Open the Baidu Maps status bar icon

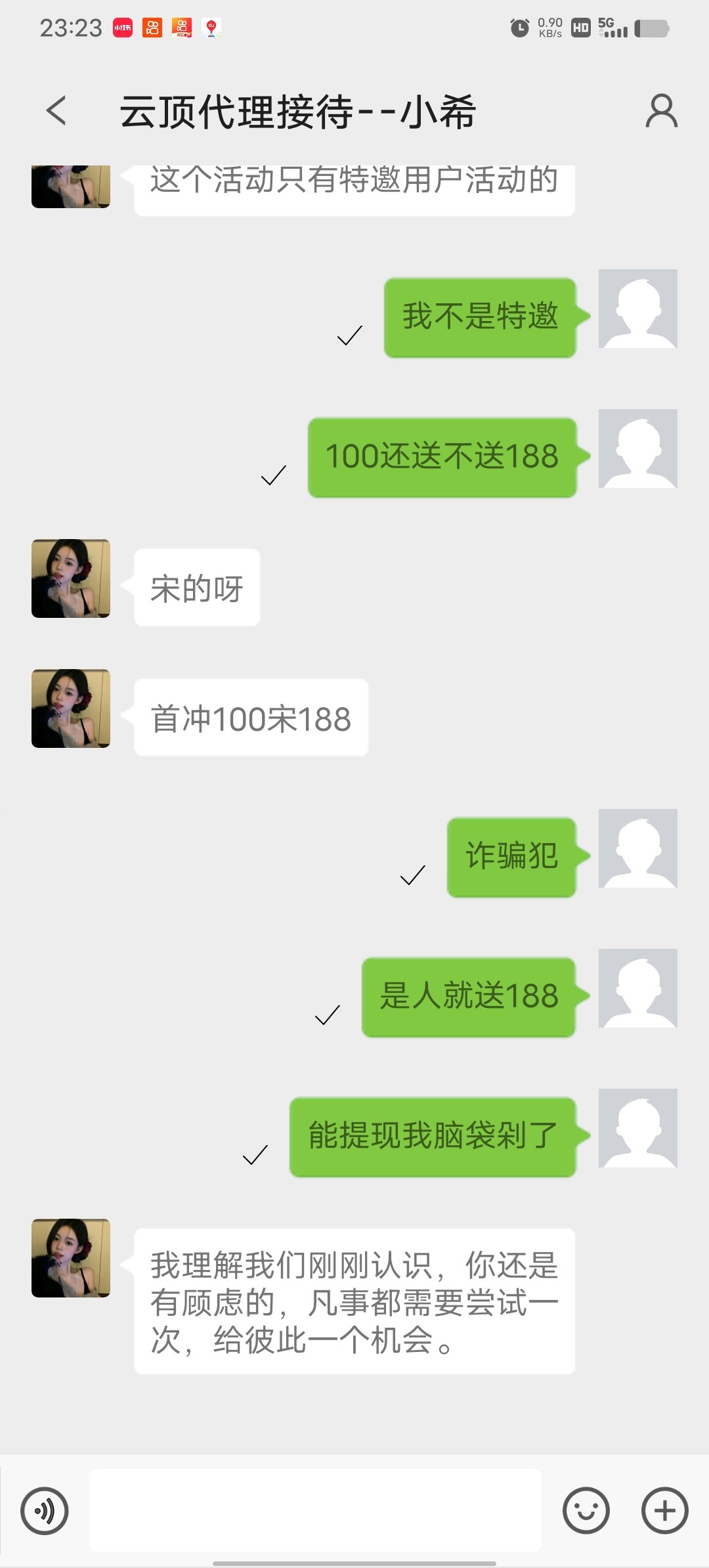tap(210, 28)
